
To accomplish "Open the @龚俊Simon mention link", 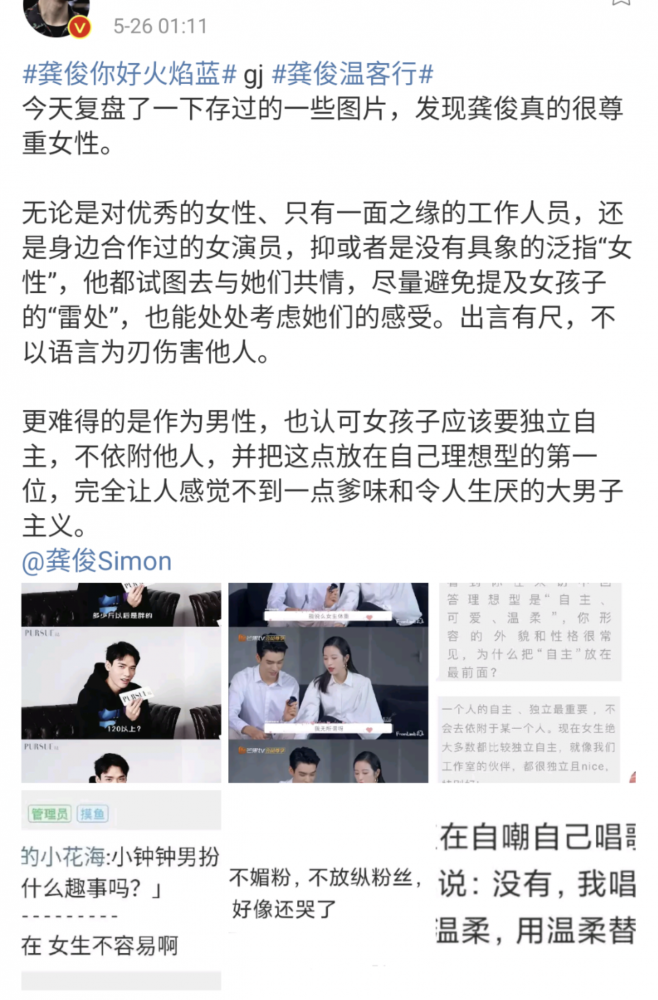I will click(x=96, y=561).
